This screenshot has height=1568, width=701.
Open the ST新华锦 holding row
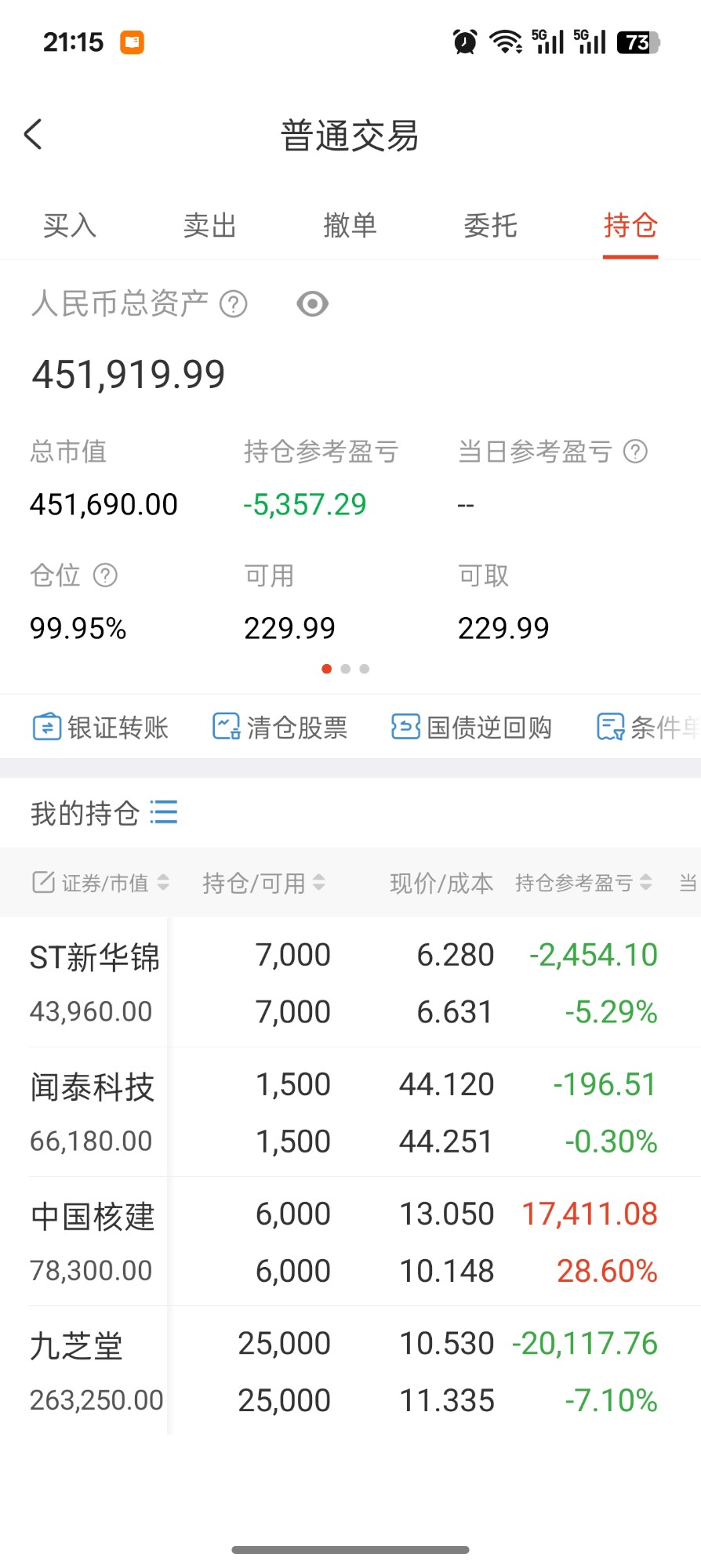pos(350,982)
